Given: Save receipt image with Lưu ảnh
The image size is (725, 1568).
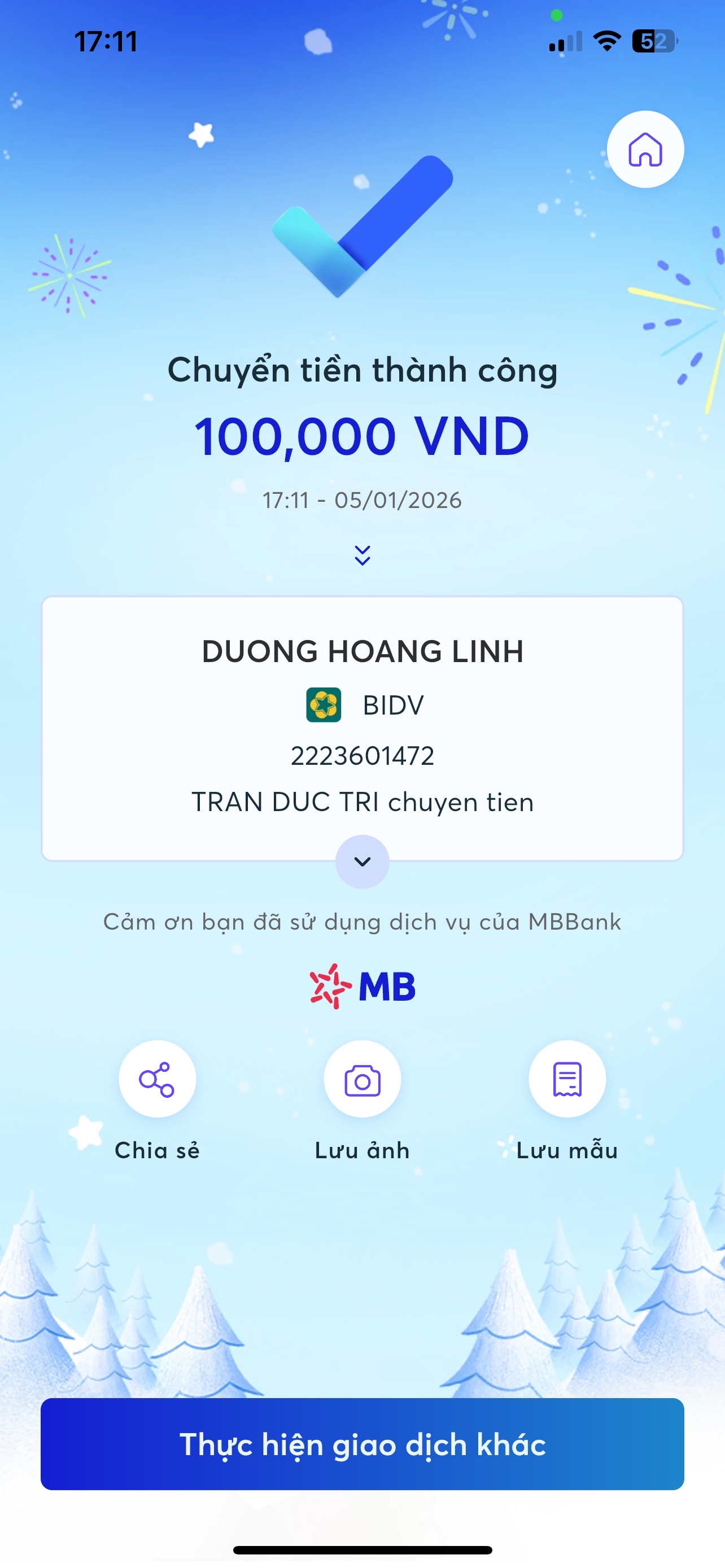Looking at the screenshot, I should [x=362, y=1079].
